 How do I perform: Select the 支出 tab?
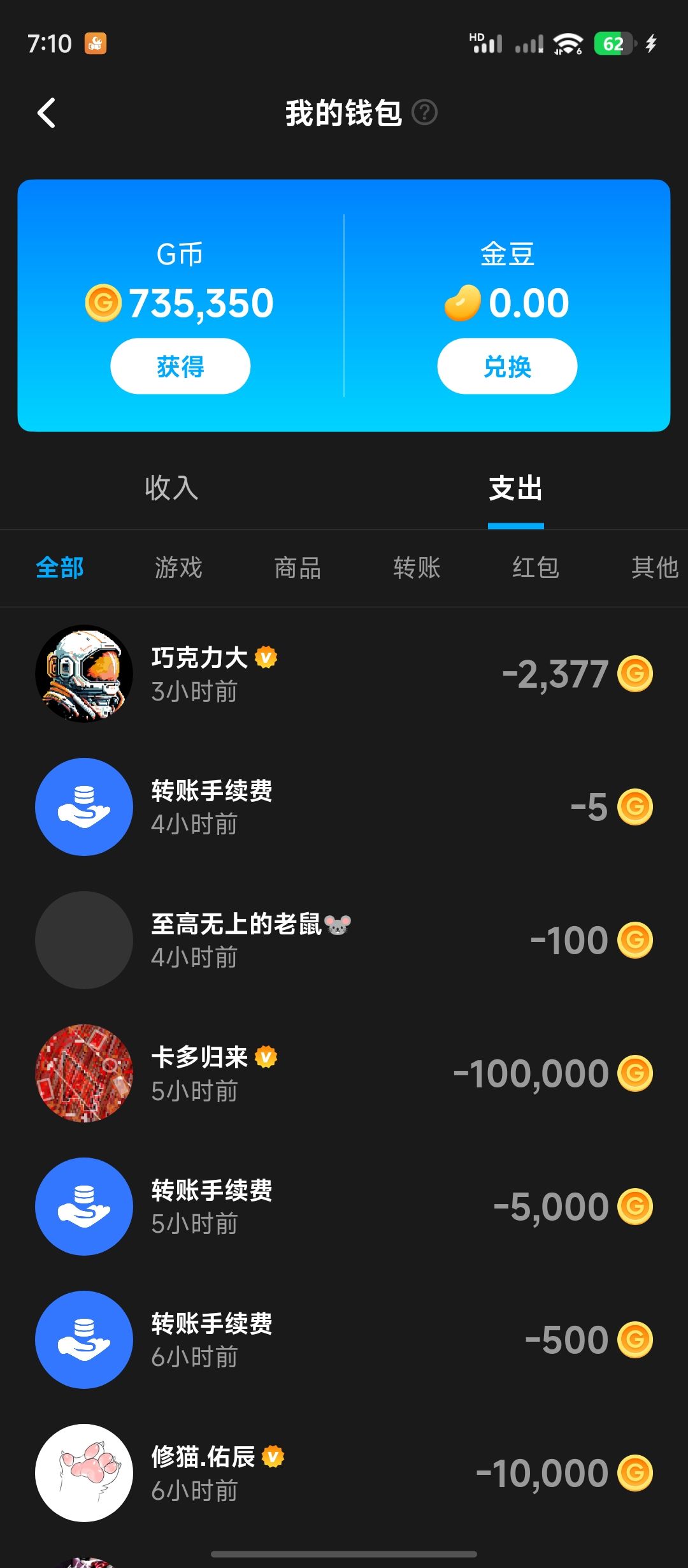point(515,488)
